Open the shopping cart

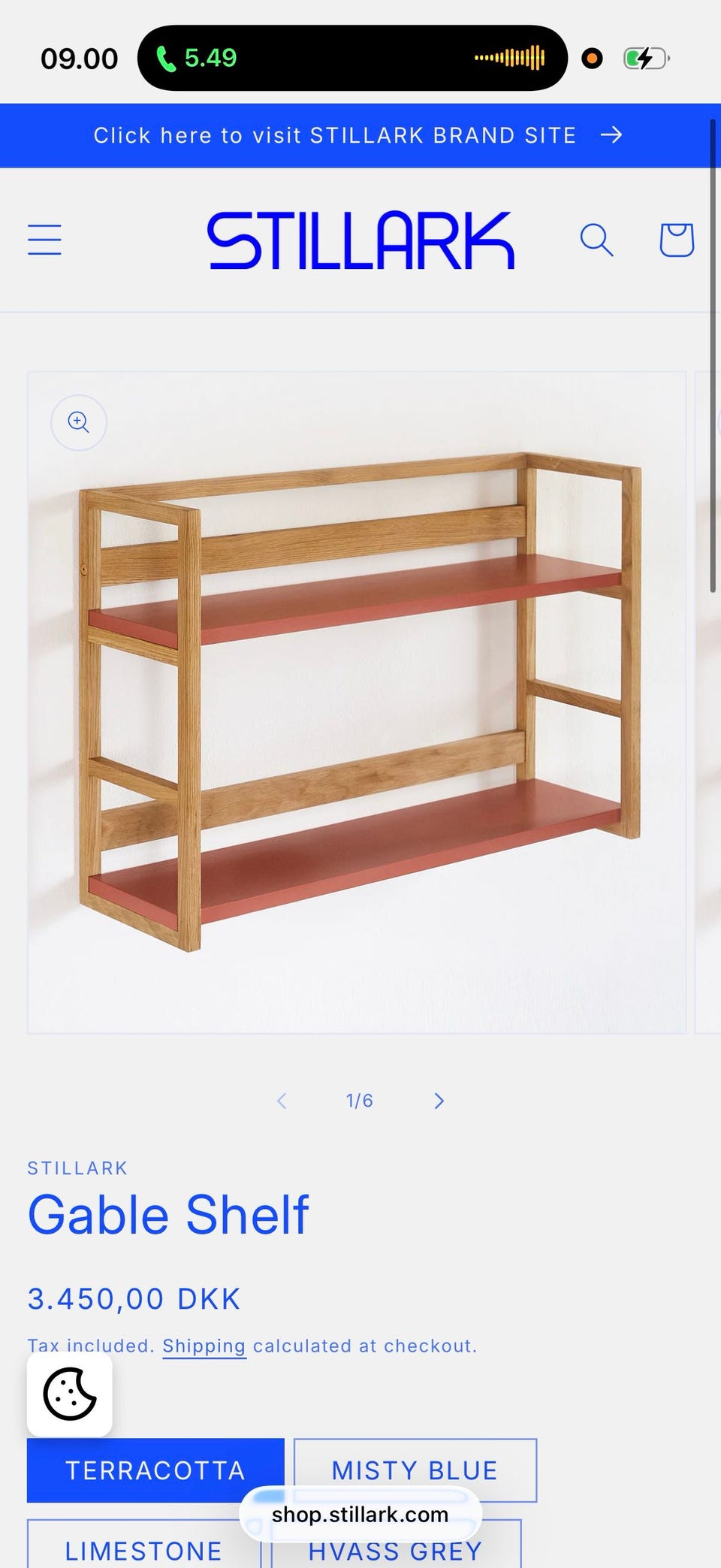click(676, 240)
